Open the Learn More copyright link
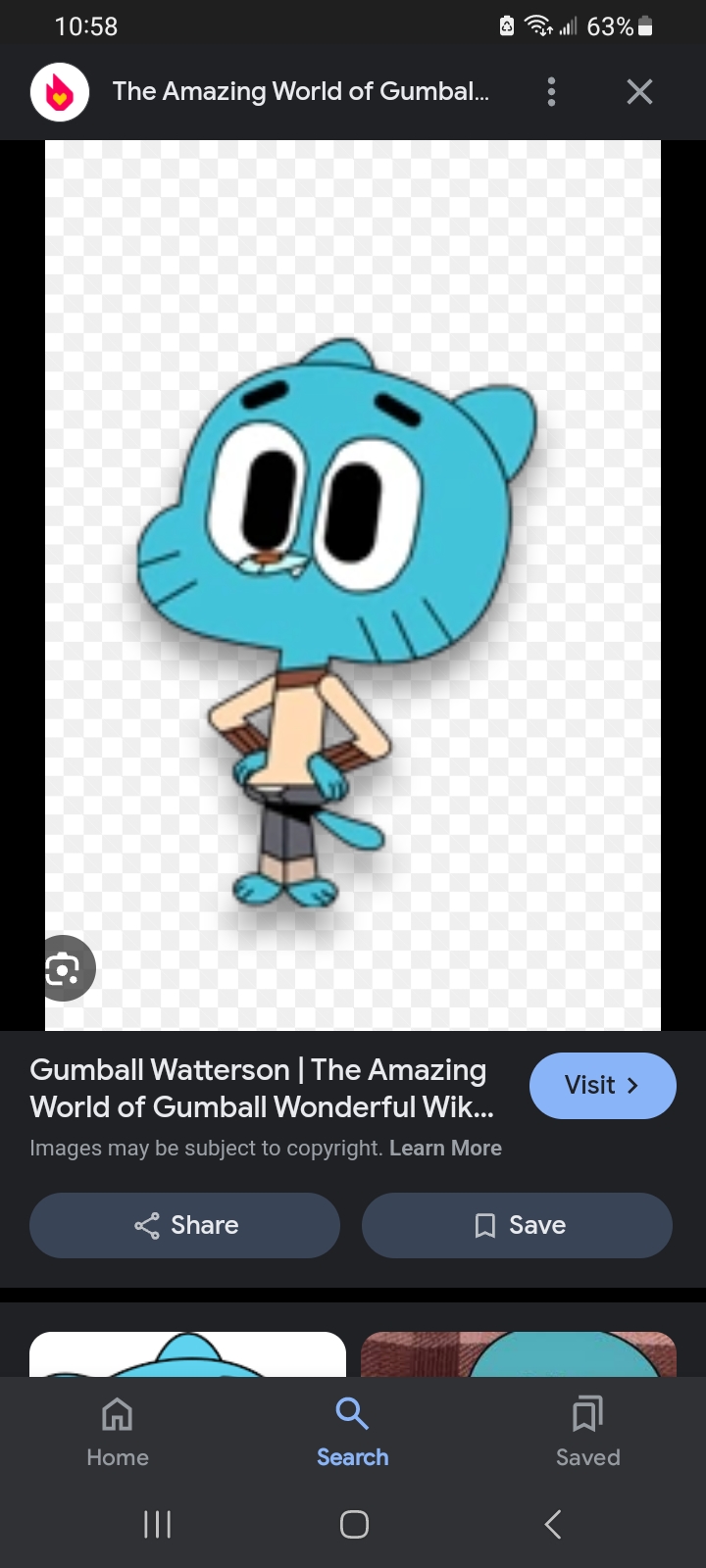Image resolution: width=706 pixels, height=1568 pixels. coord(445,1148)
